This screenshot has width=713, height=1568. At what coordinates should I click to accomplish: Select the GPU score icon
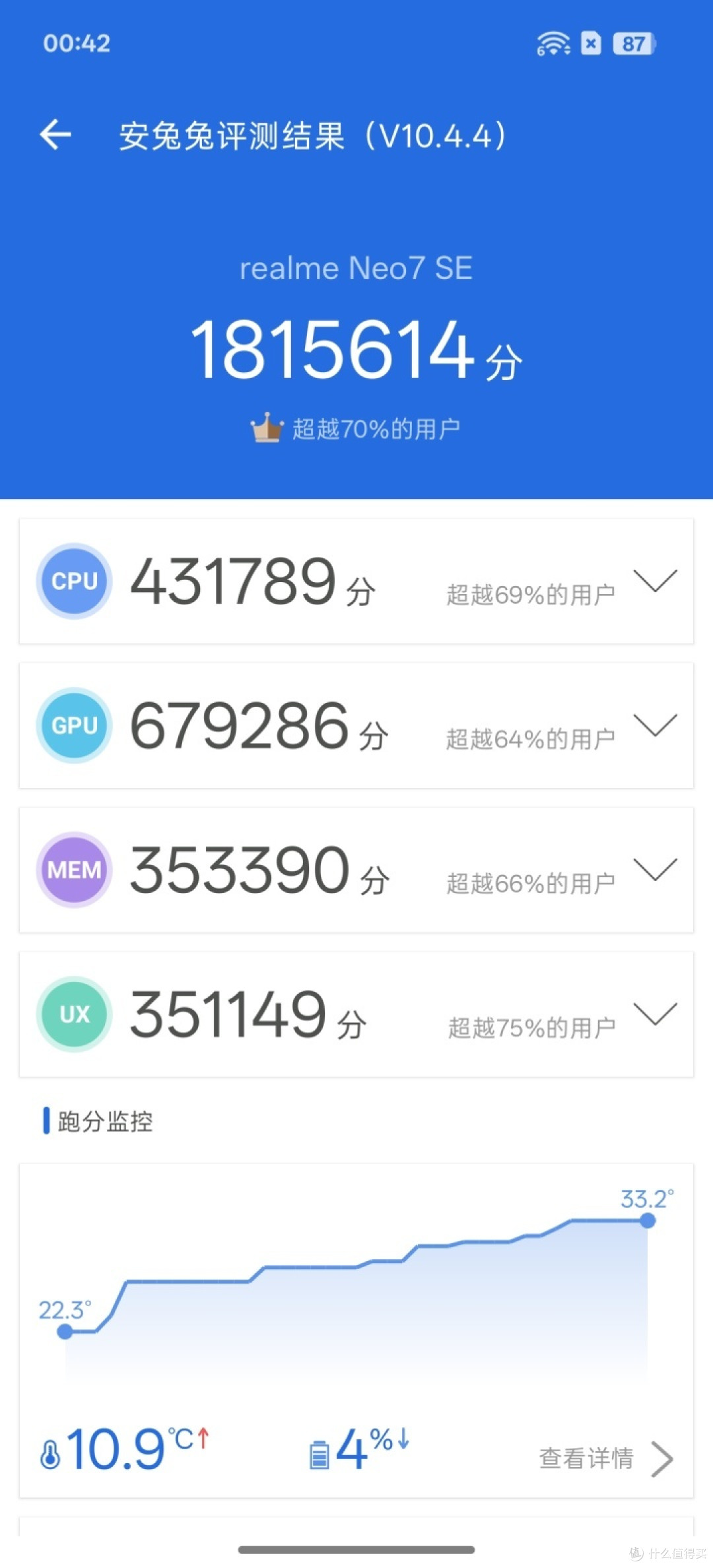[74, 726]
